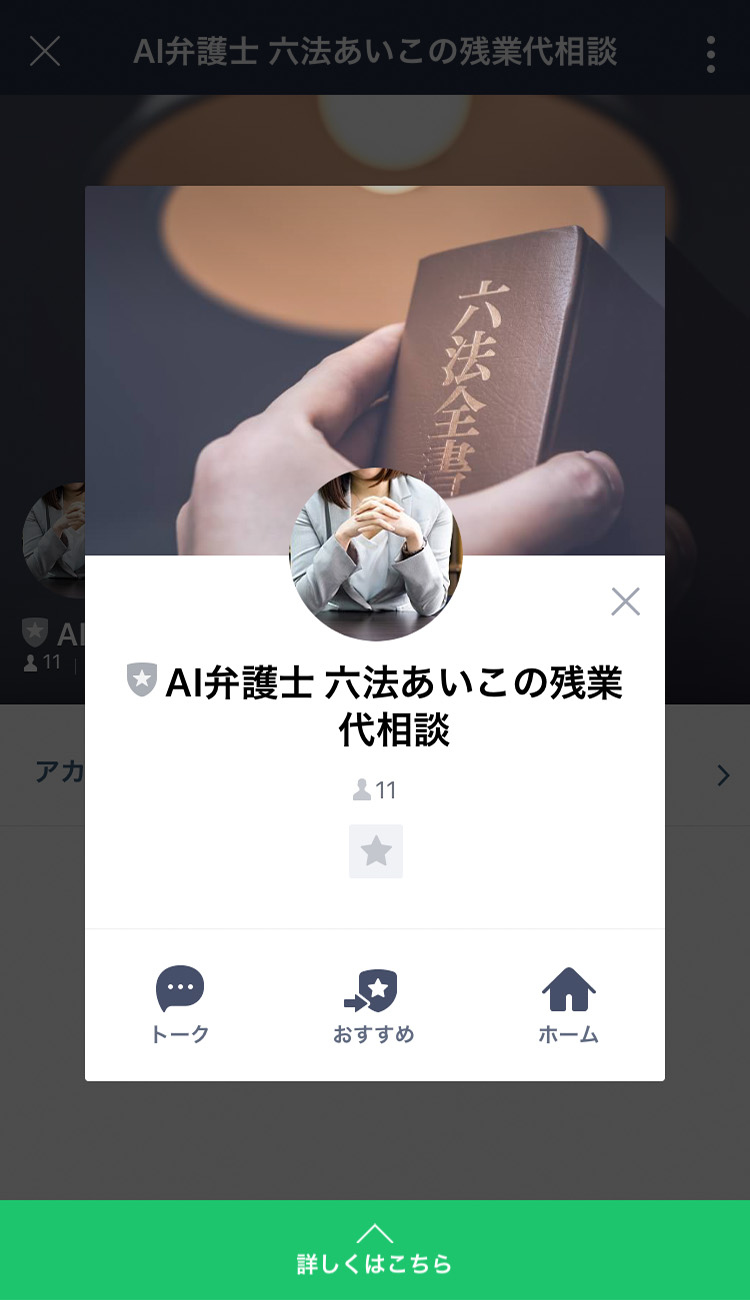Recommend this account via おすすめ

(x=373, y=1005)
